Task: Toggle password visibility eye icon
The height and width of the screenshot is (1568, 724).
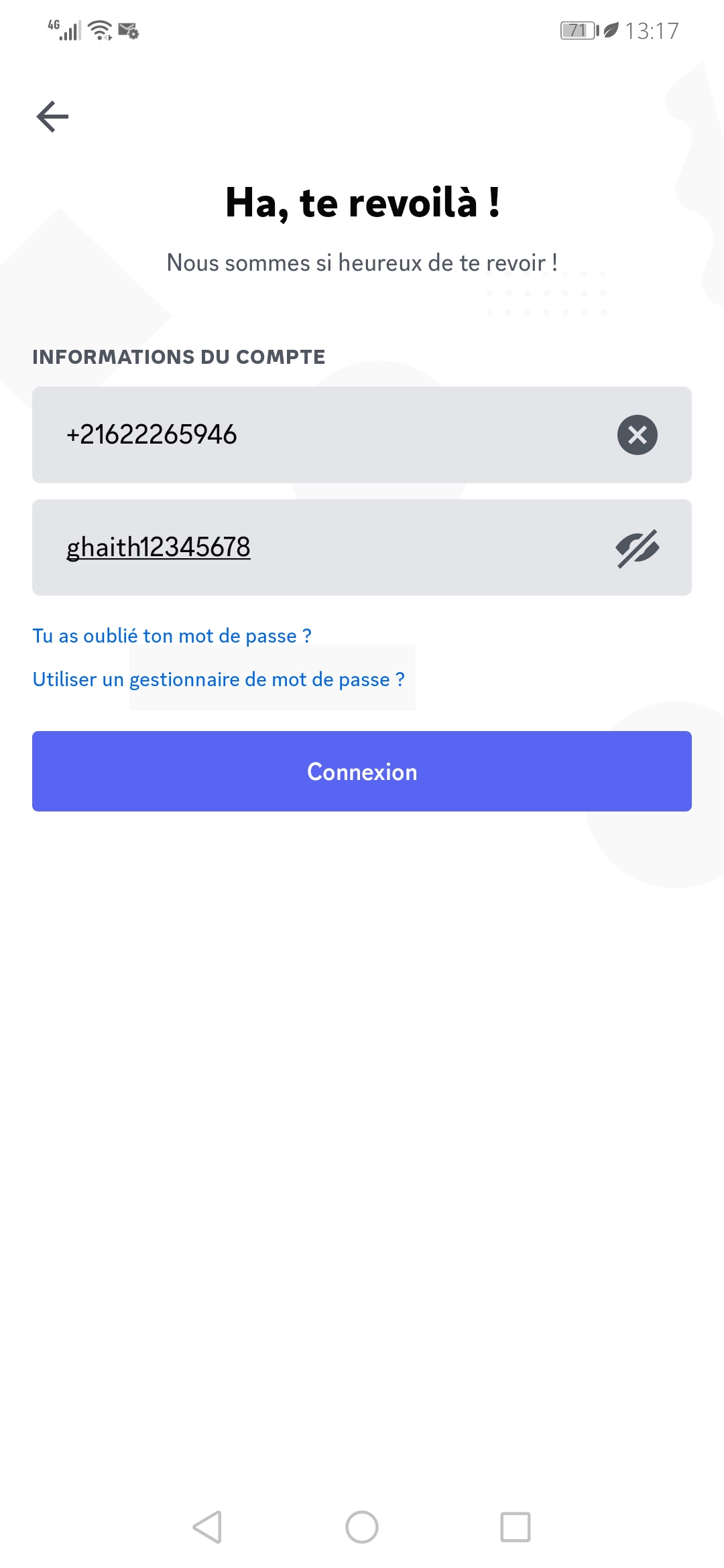Action: pos(637,549)
